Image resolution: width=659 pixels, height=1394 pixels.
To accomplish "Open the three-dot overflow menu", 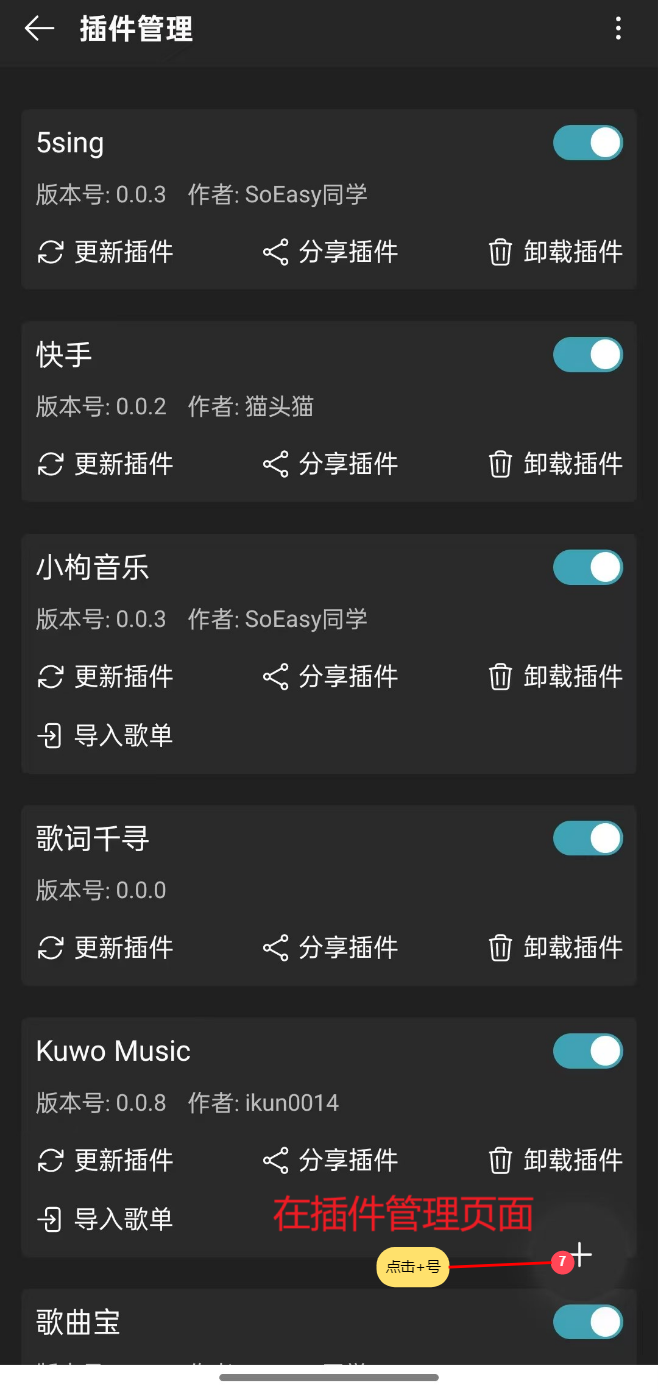I will point(618,29).
